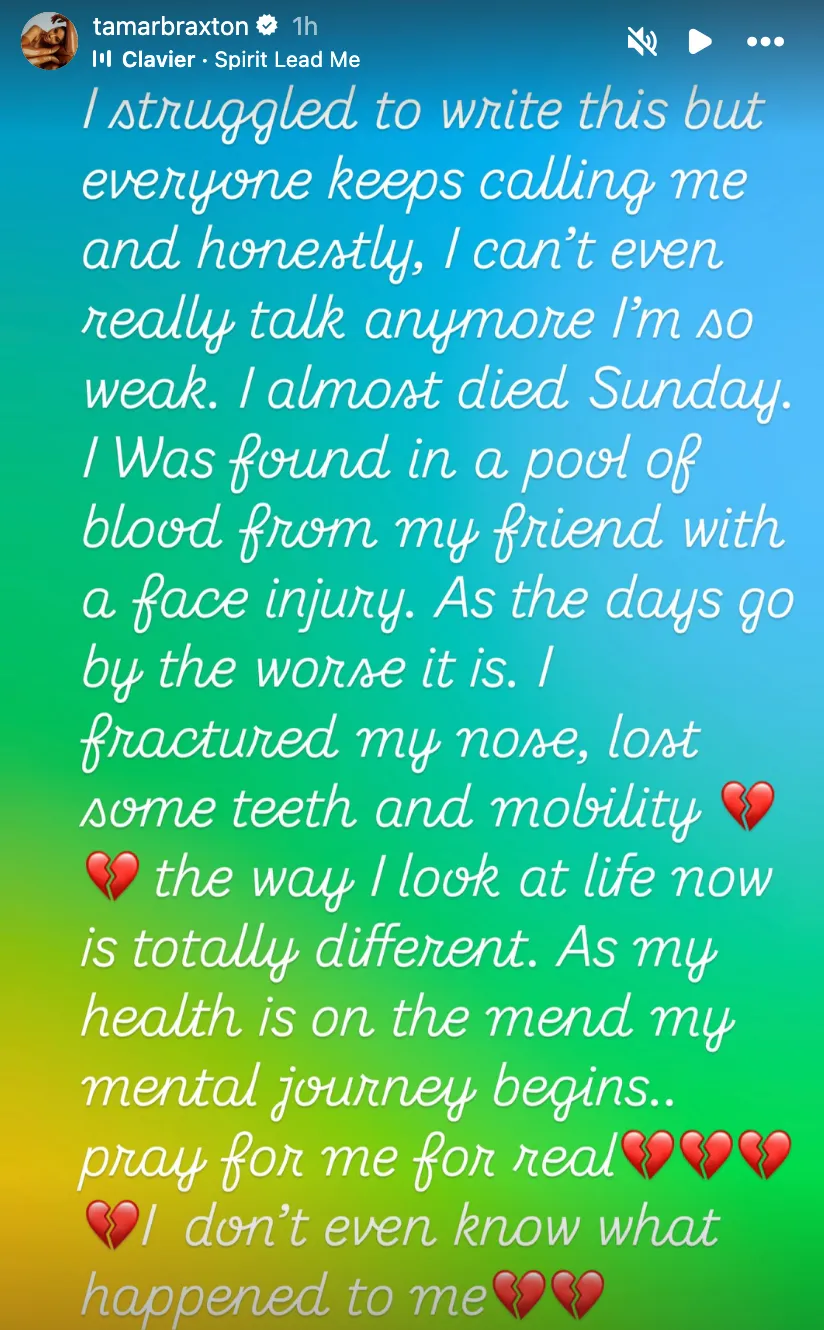Play the paused story

(x=700, y=41)
